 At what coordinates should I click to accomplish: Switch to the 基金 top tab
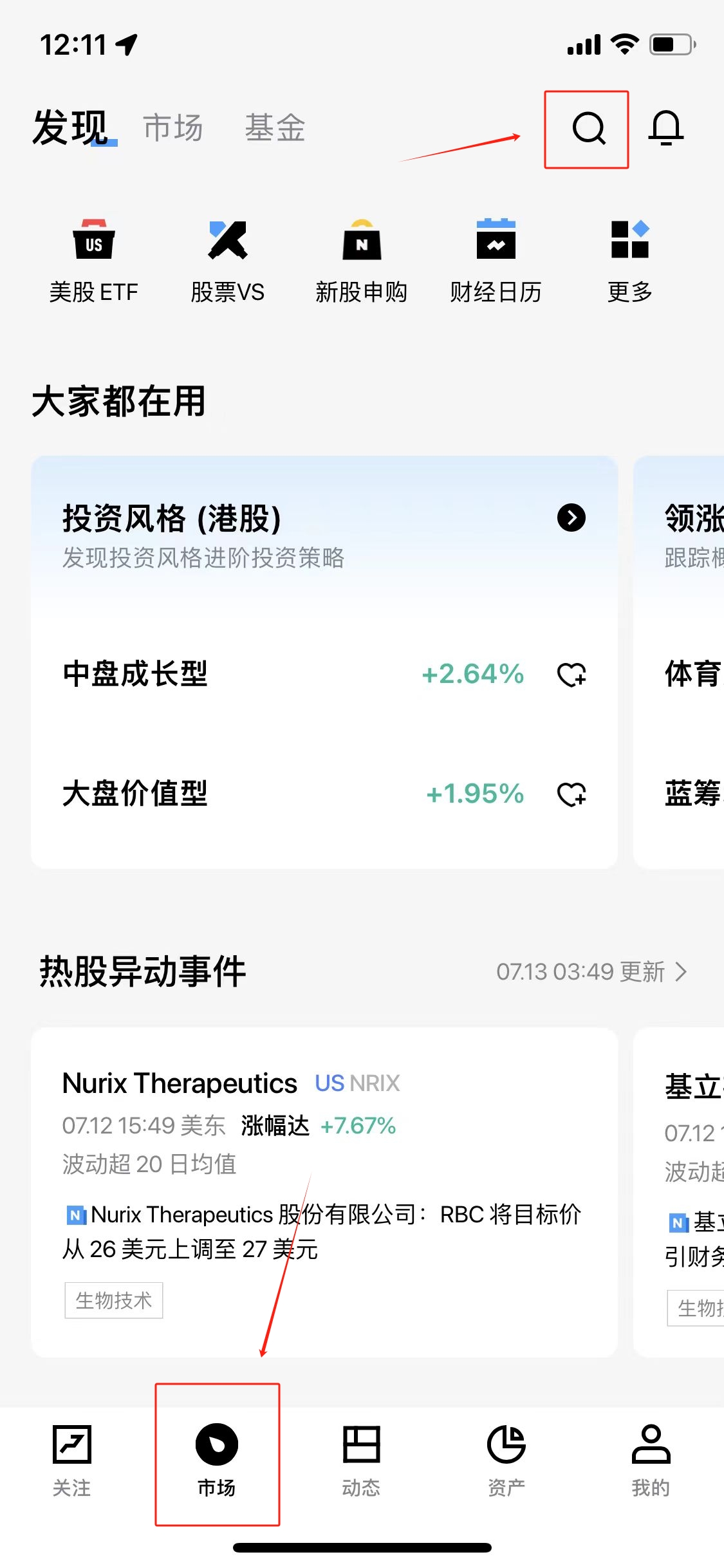click(x=275, y=127)
